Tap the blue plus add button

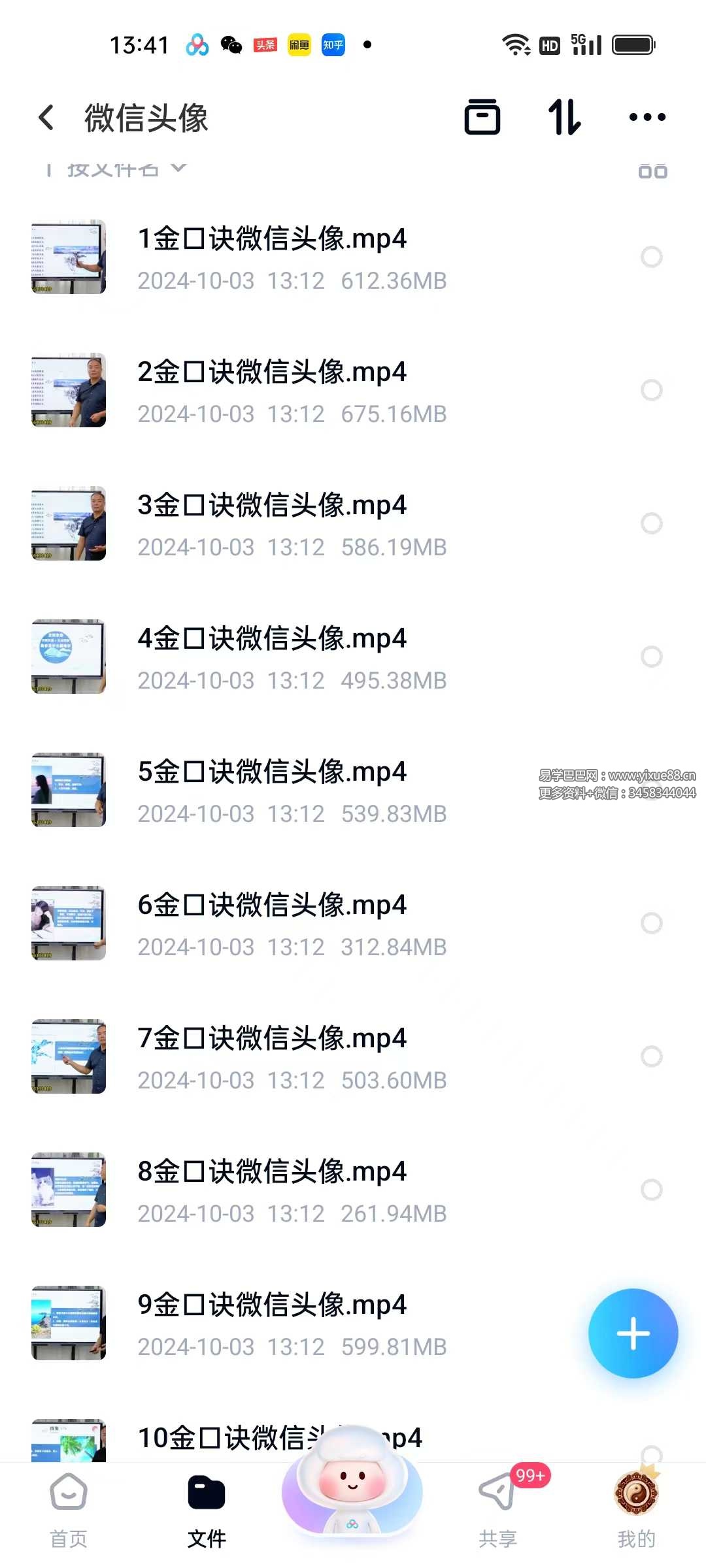click(633, 1333)
